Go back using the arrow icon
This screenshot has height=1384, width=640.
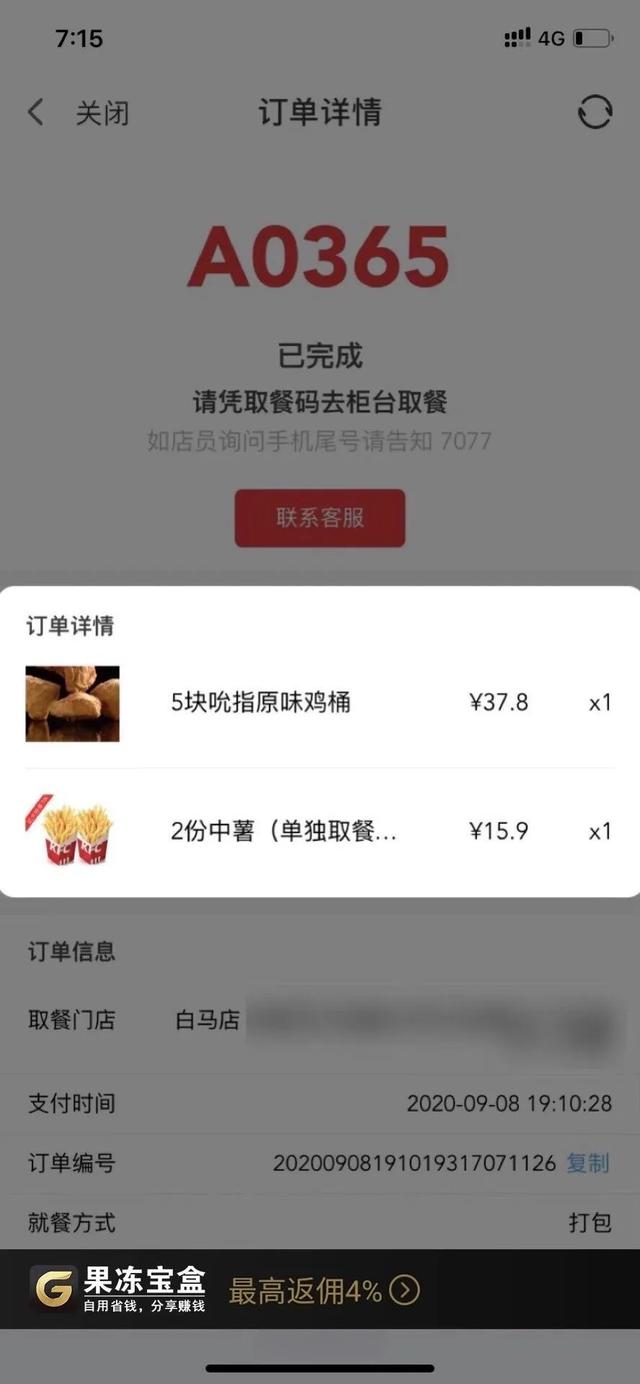[36, 112]
